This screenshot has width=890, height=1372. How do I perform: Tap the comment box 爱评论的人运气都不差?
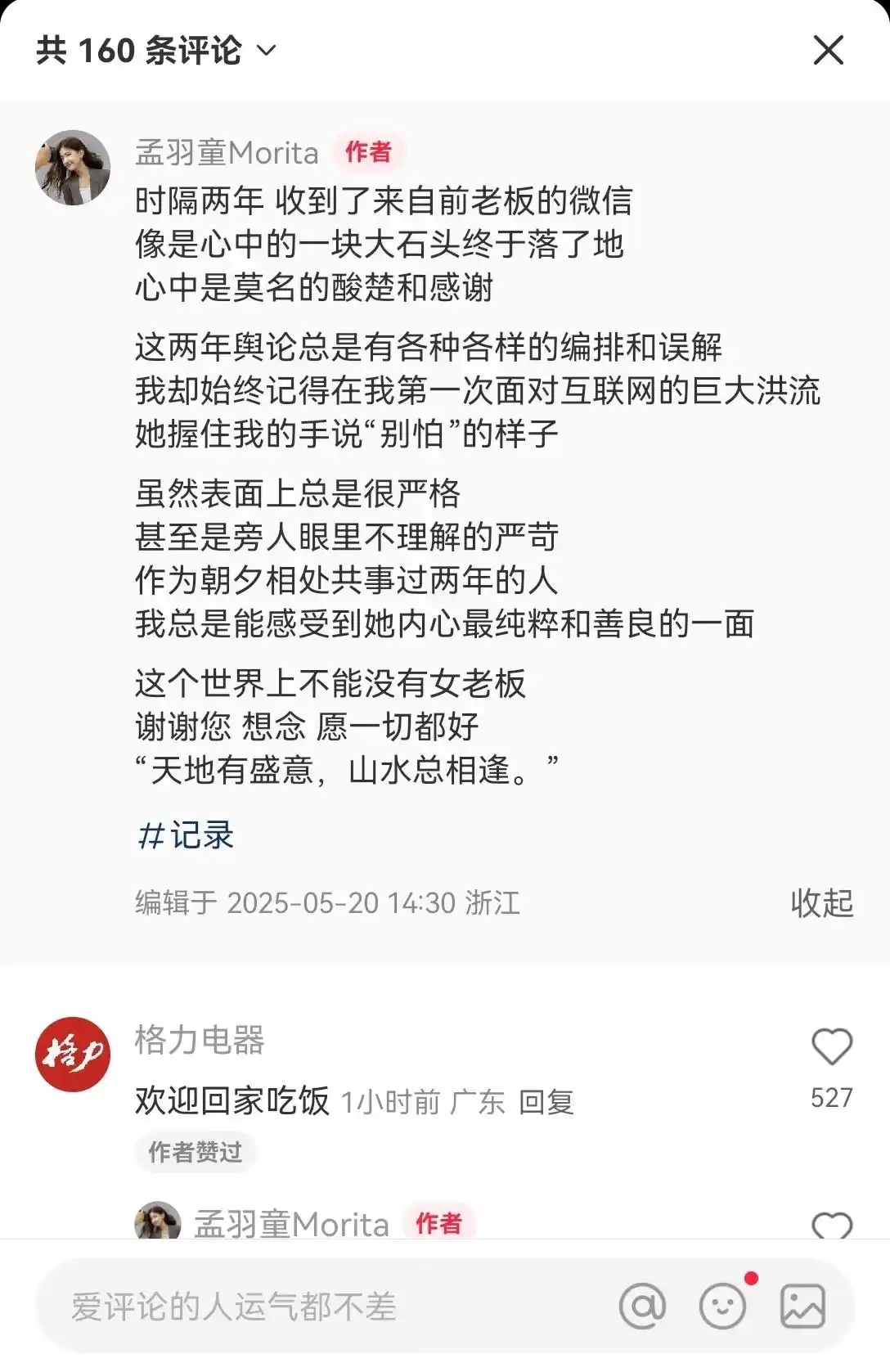click(x=327, y=1307)
